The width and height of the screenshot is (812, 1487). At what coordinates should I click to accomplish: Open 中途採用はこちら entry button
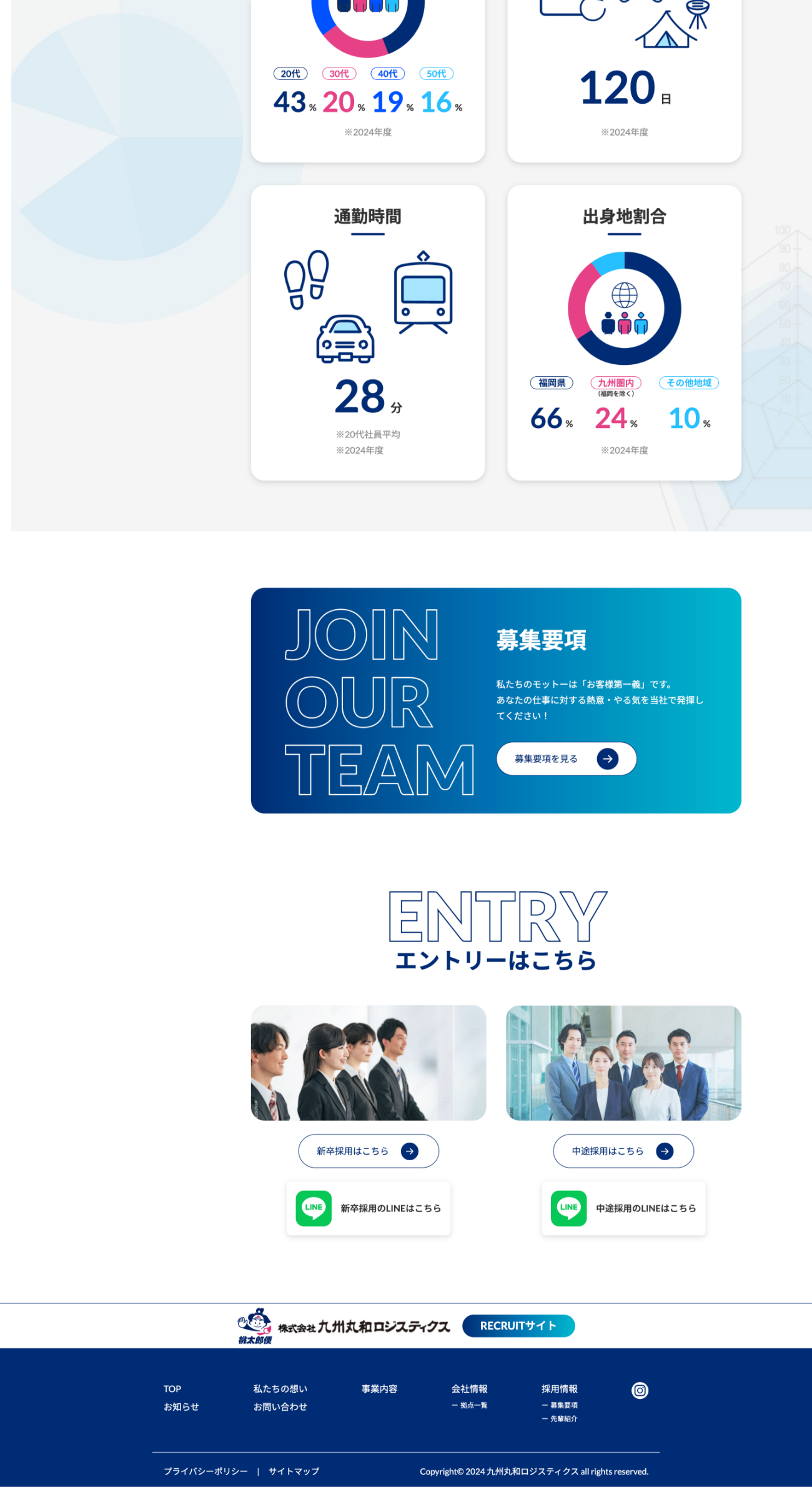click(x=623, y=1151)
